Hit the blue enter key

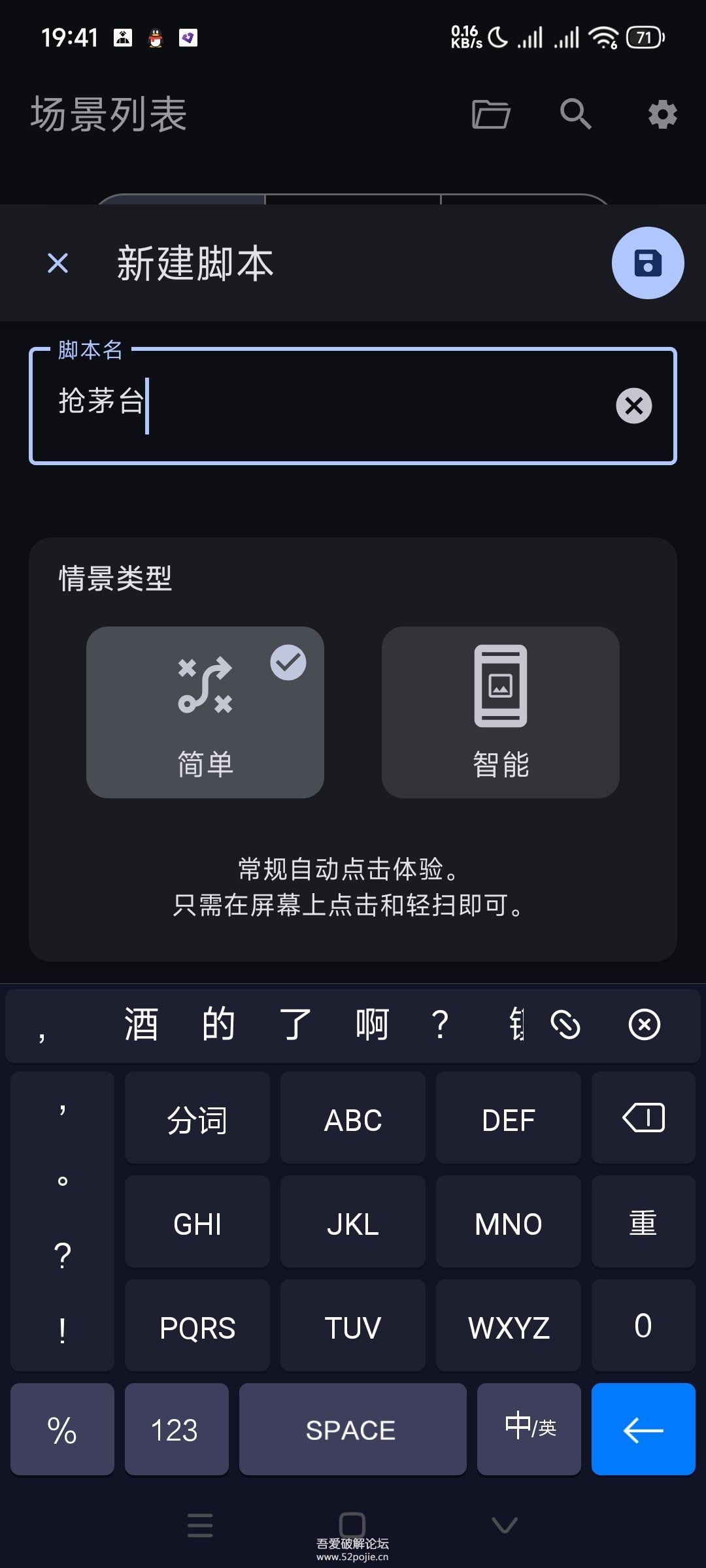click(643, 1429)
